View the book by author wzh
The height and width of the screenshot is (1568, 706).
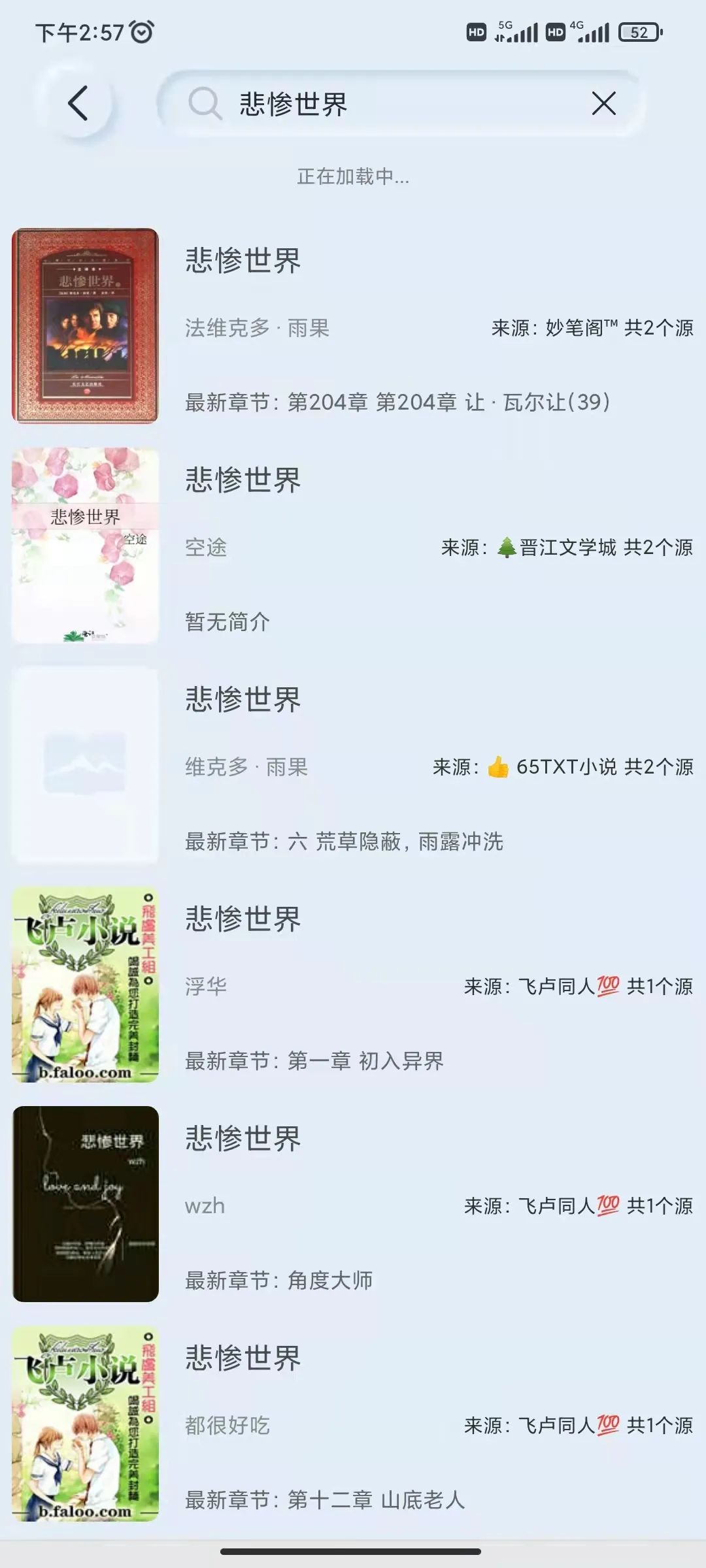tap(353, 1205)
